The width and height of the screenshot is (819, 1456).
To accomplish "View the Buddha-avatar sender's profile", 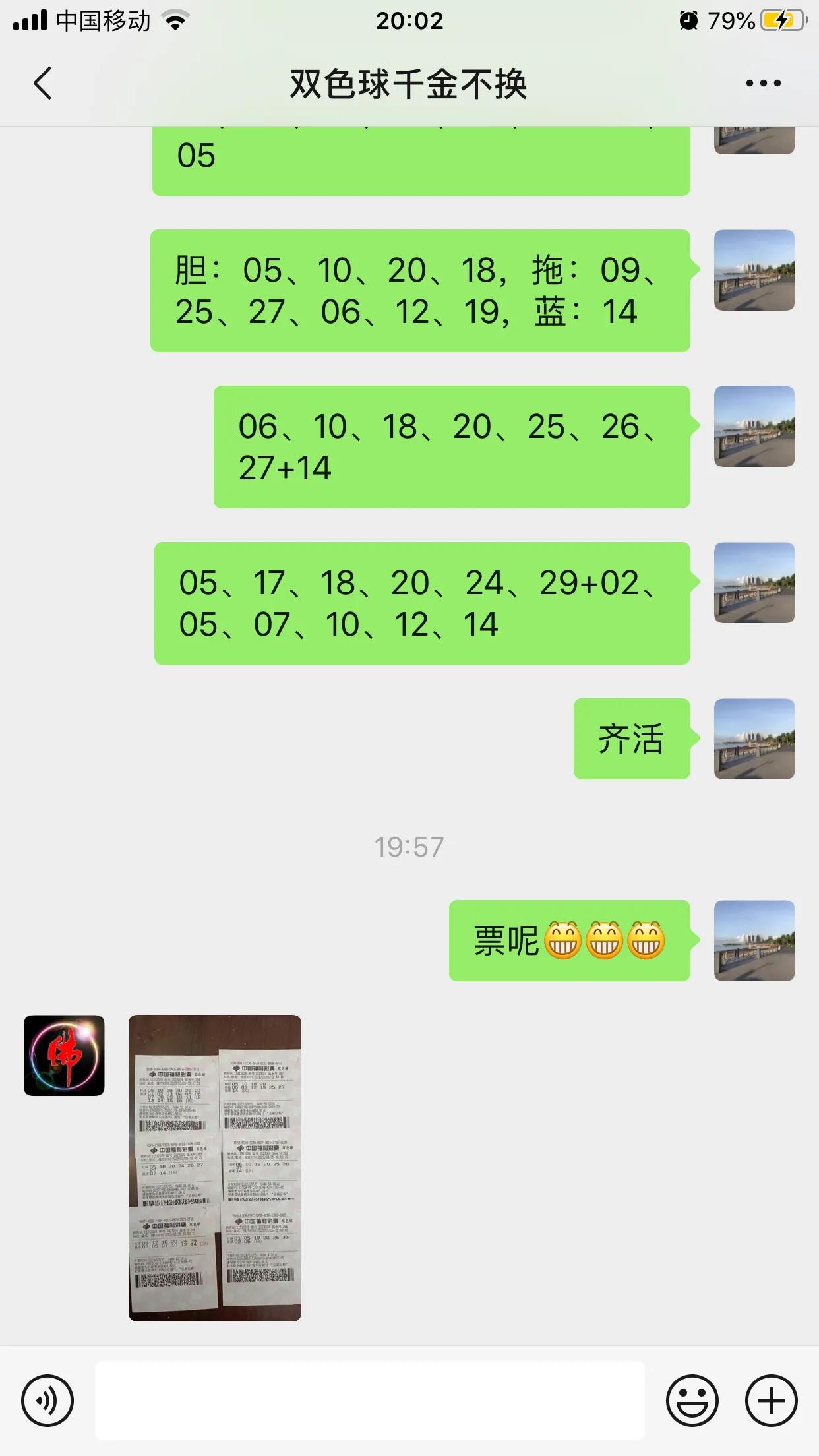I will coord(64,1056).
